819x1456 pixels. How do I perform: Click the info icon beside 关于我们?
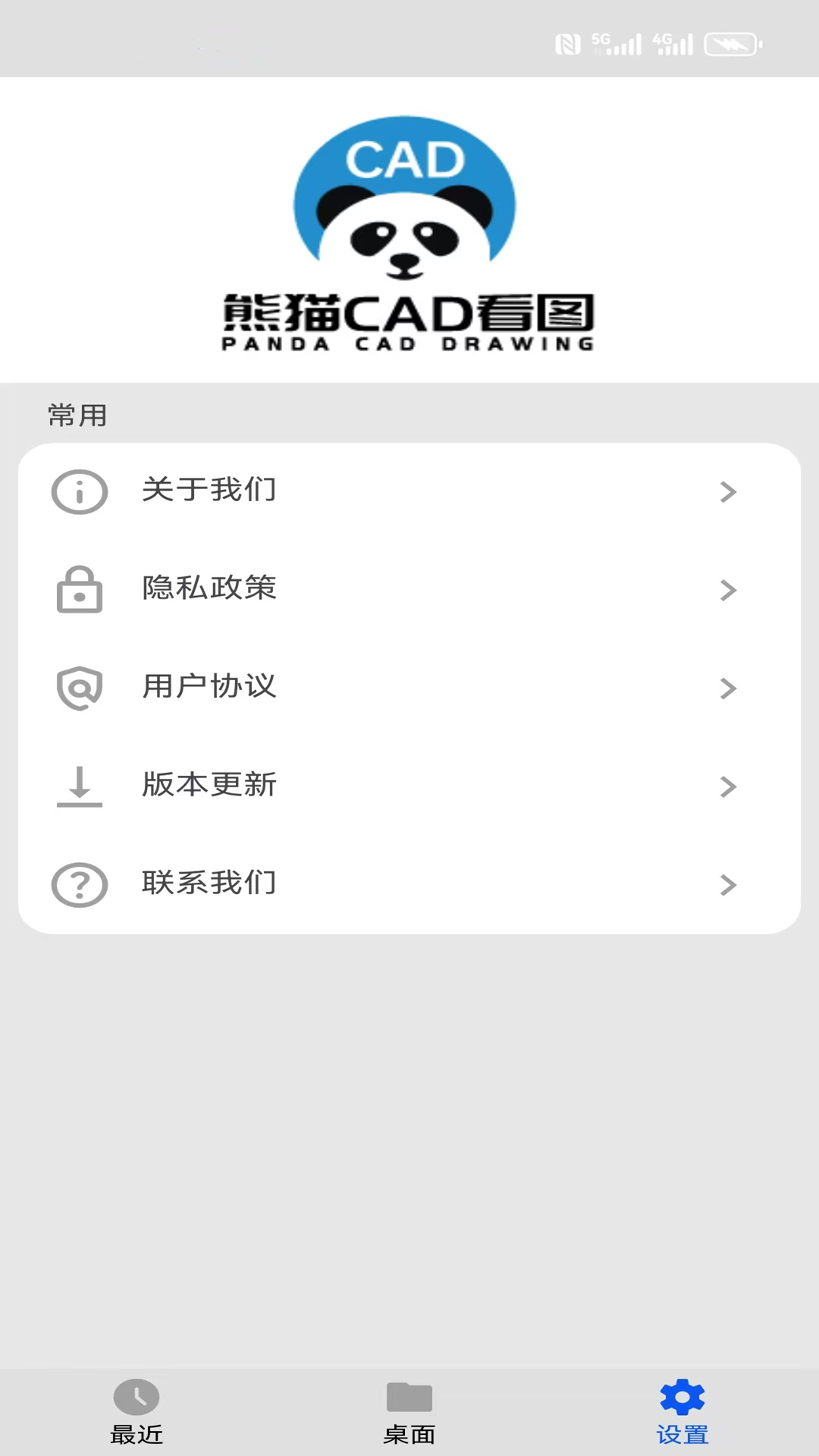[79, 491]
